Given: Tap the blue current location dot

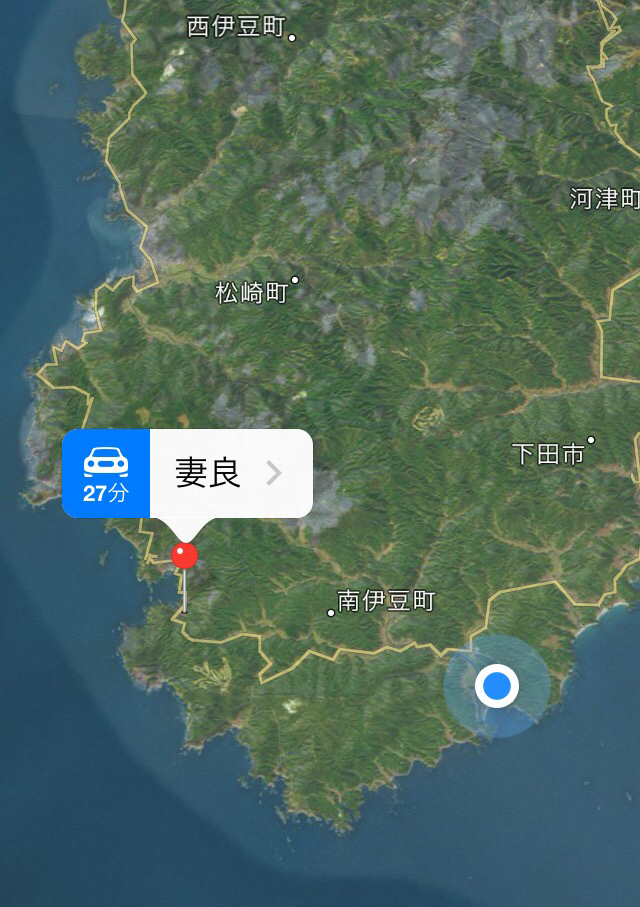Looking at the screenshot, I should (496, 686).
